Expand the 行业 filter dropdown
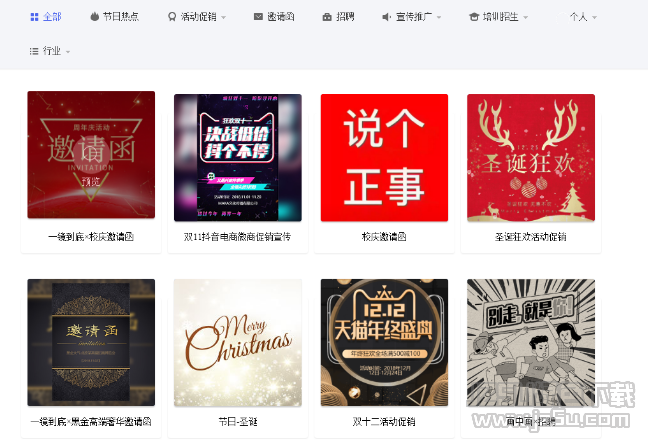The image size is (648, 446). tap(50, 50)
